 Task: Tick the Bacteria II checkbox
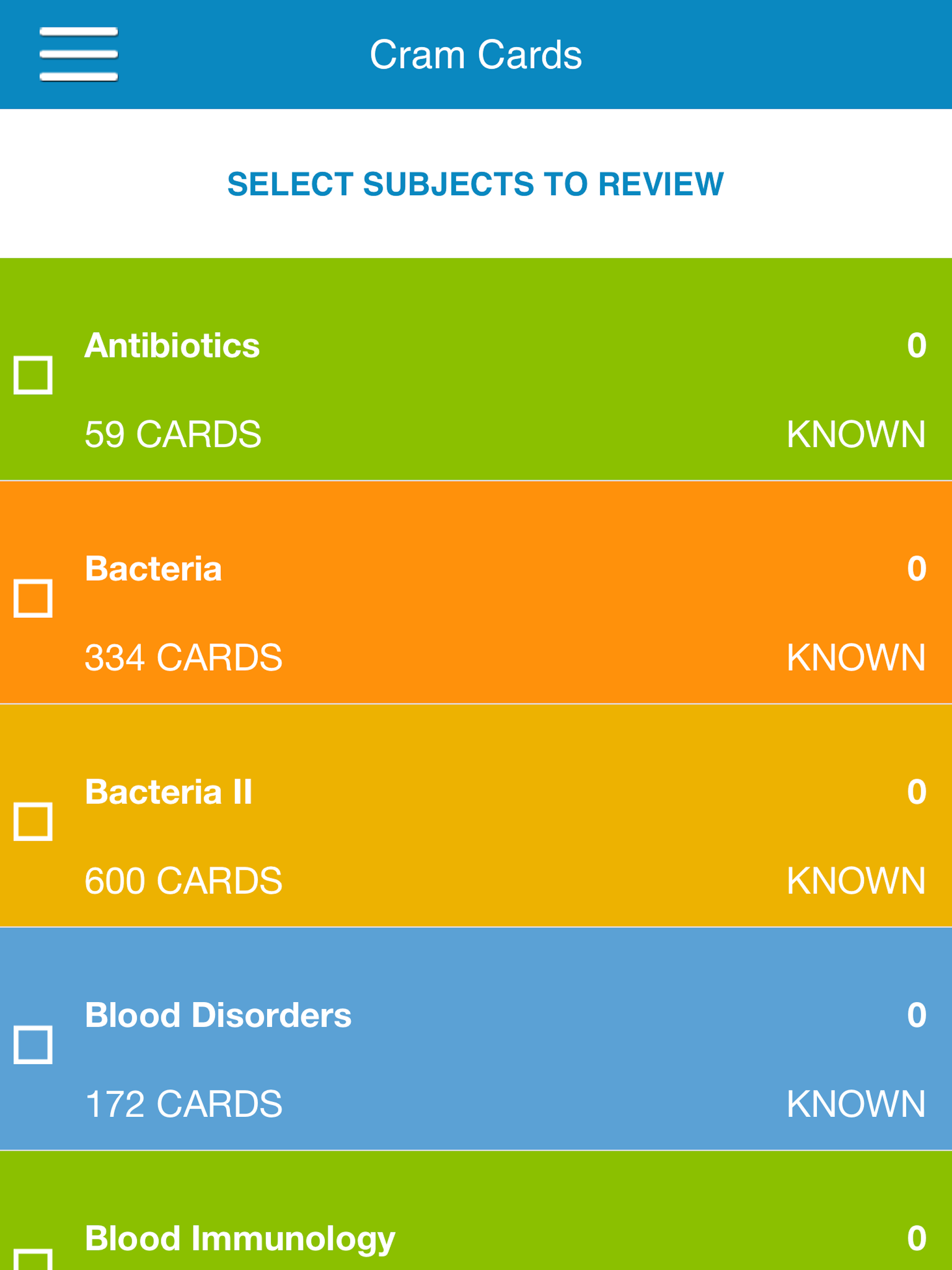33,821
